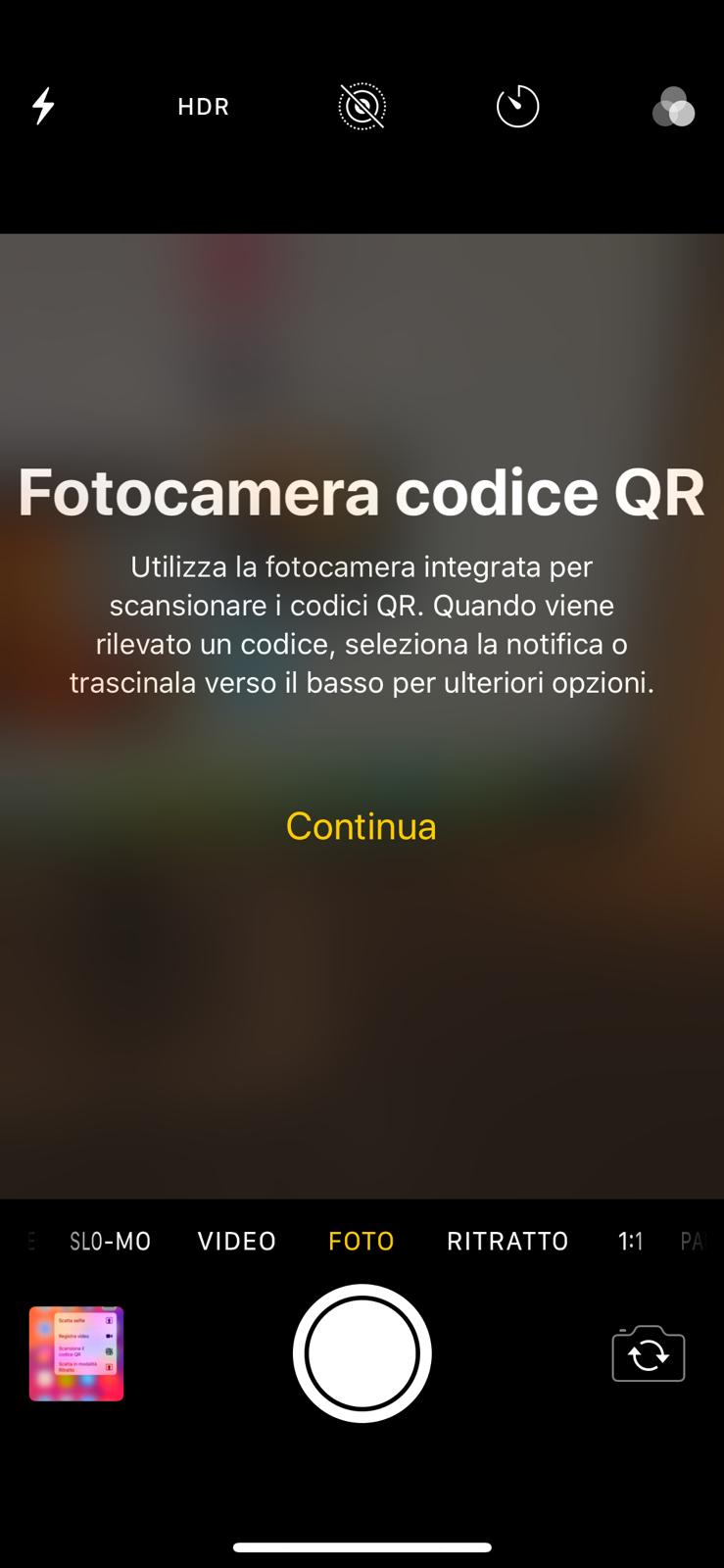Turn on HDR mode

[203, 107]
